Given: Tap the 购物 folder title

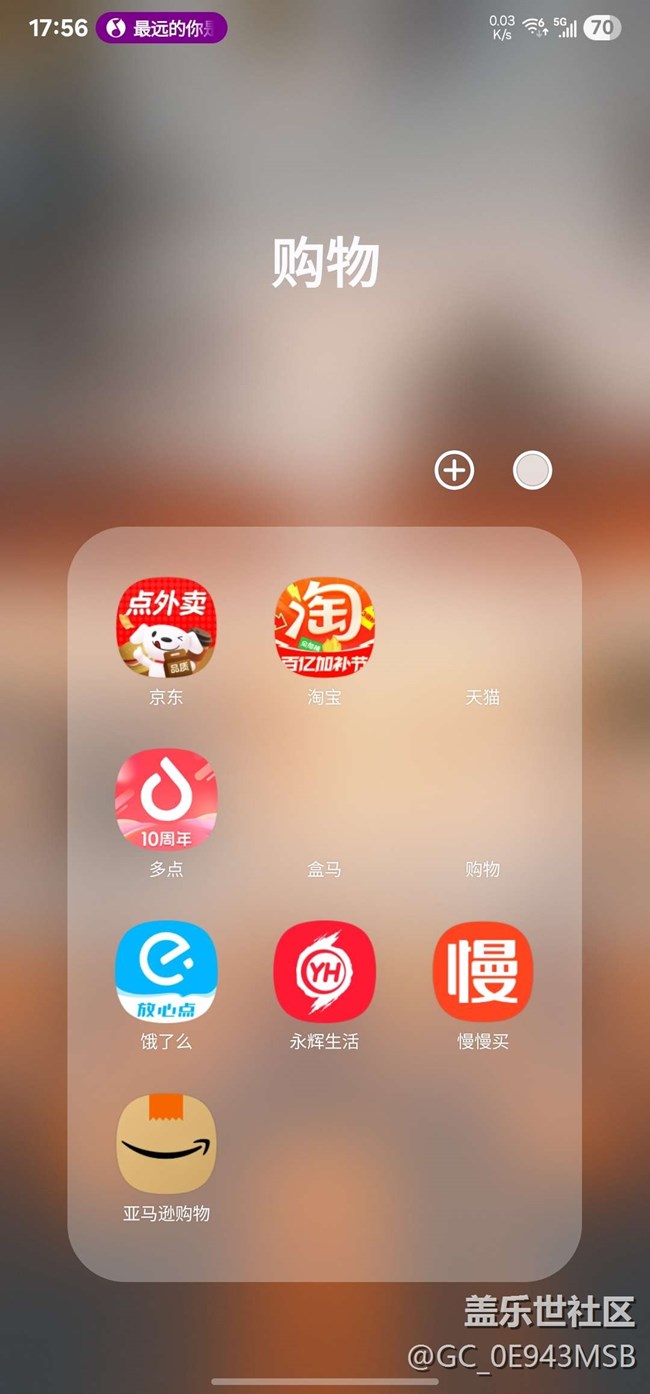Looking at the screenshot, I should 325,264.
